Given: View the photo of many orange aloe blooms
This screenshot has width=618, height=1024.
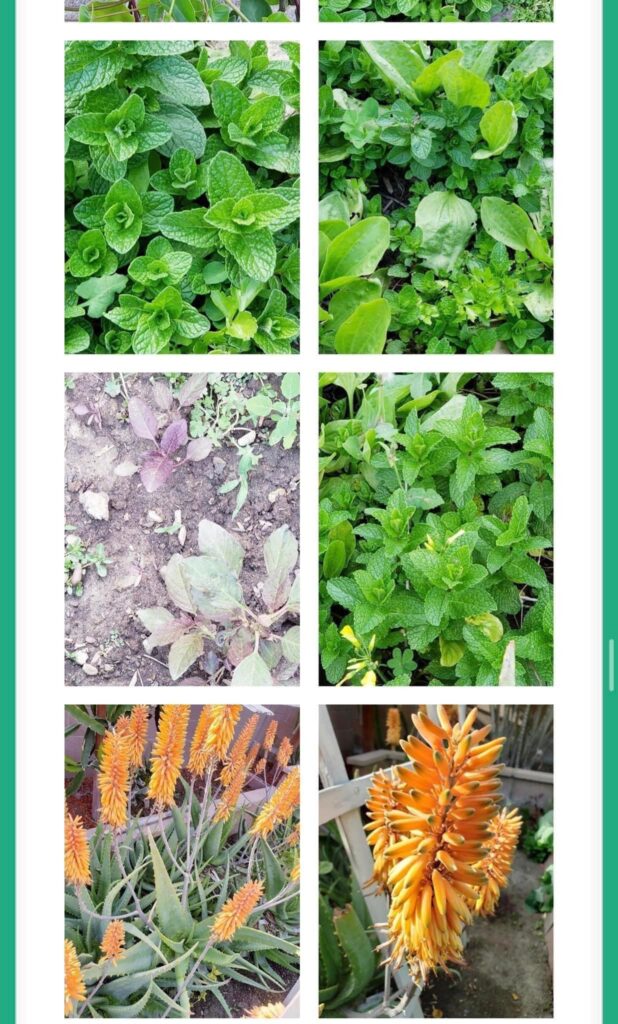Looking at the screenshot, I should (181, 861).
